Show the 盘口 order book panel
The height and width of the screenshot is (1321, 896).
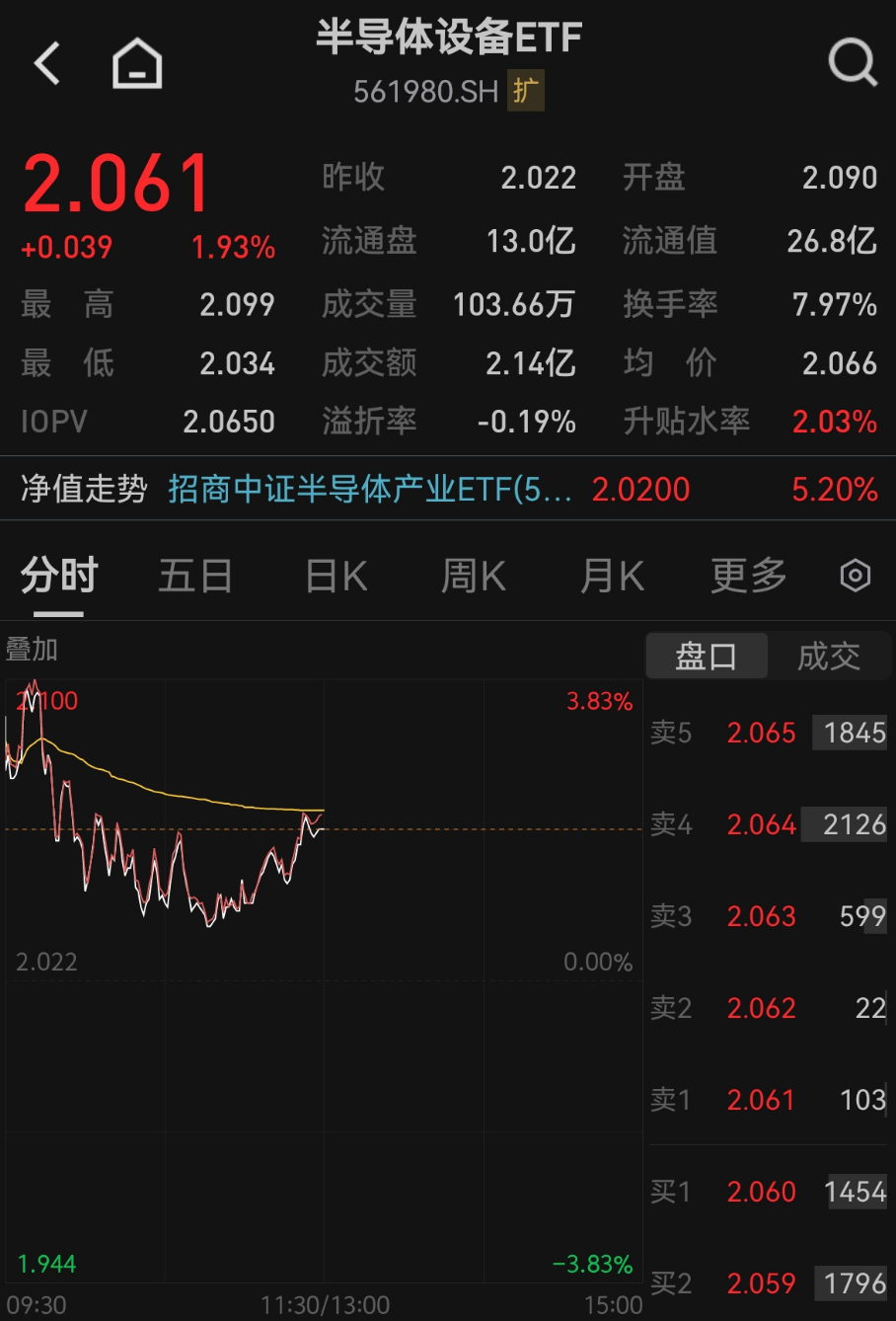706,656
